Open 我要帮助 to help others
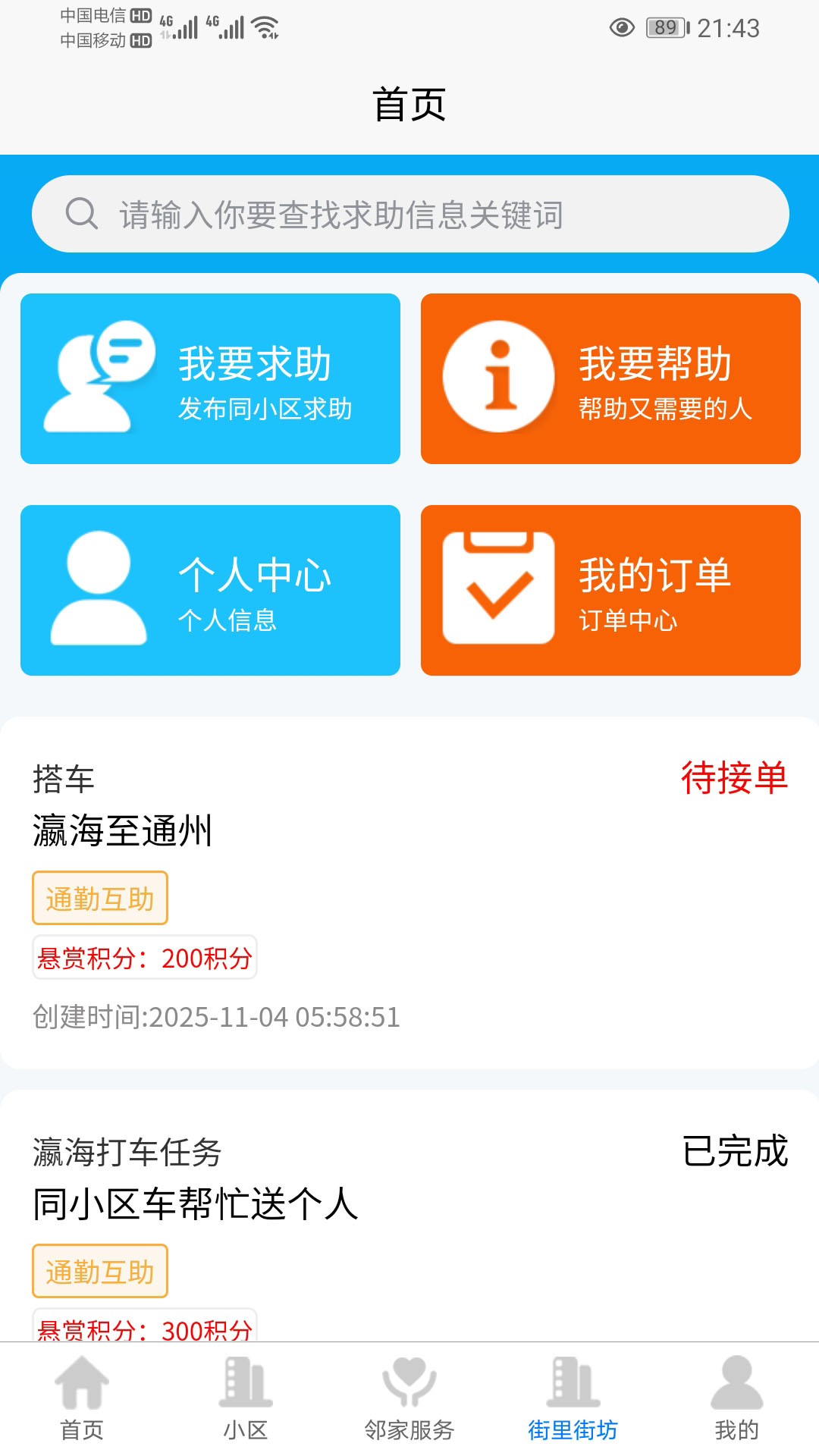This screenshot has height=1456, width=819. (611, 377)
